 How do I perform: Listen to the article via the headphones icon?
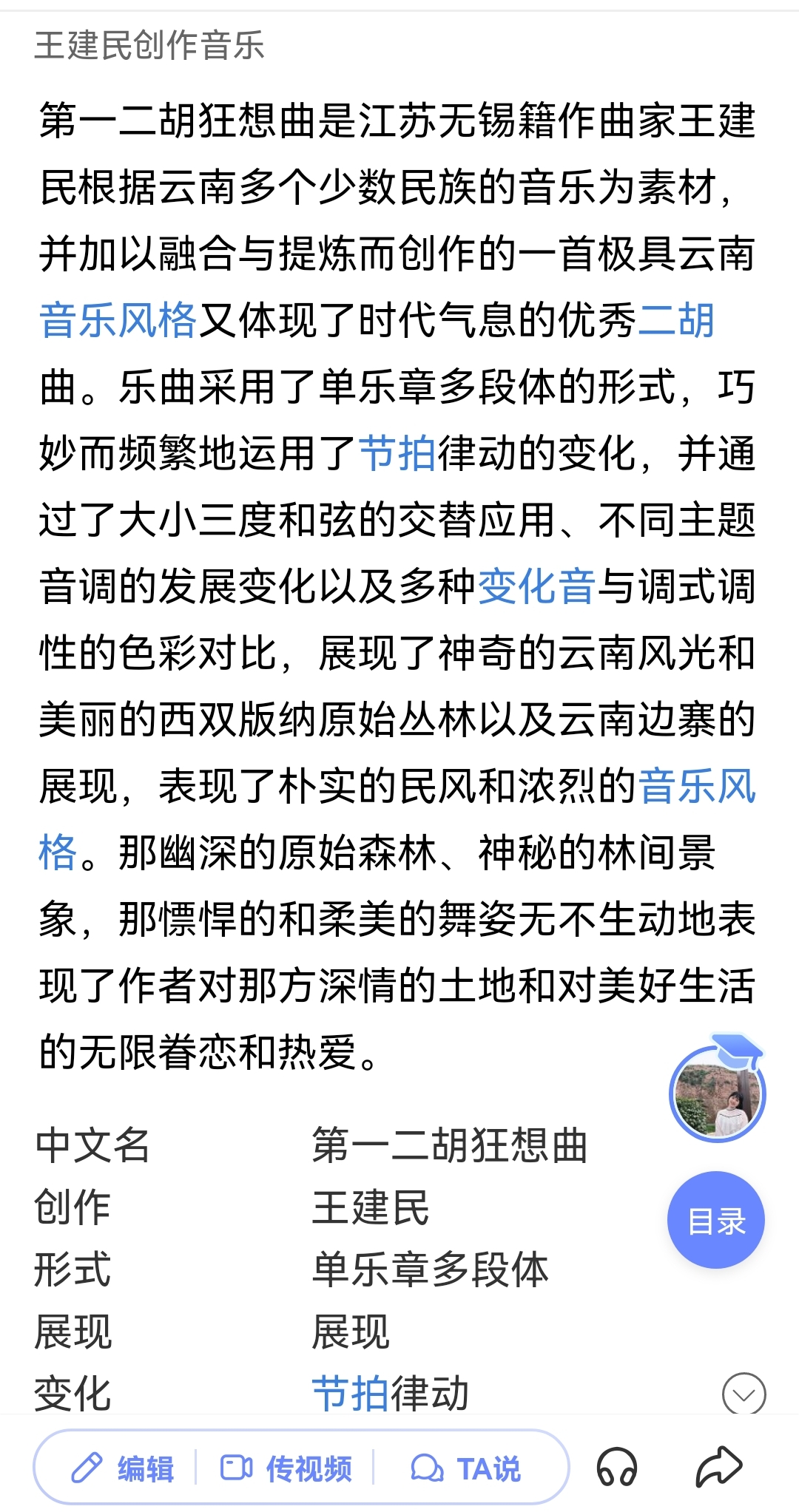tap(616, 1468)
